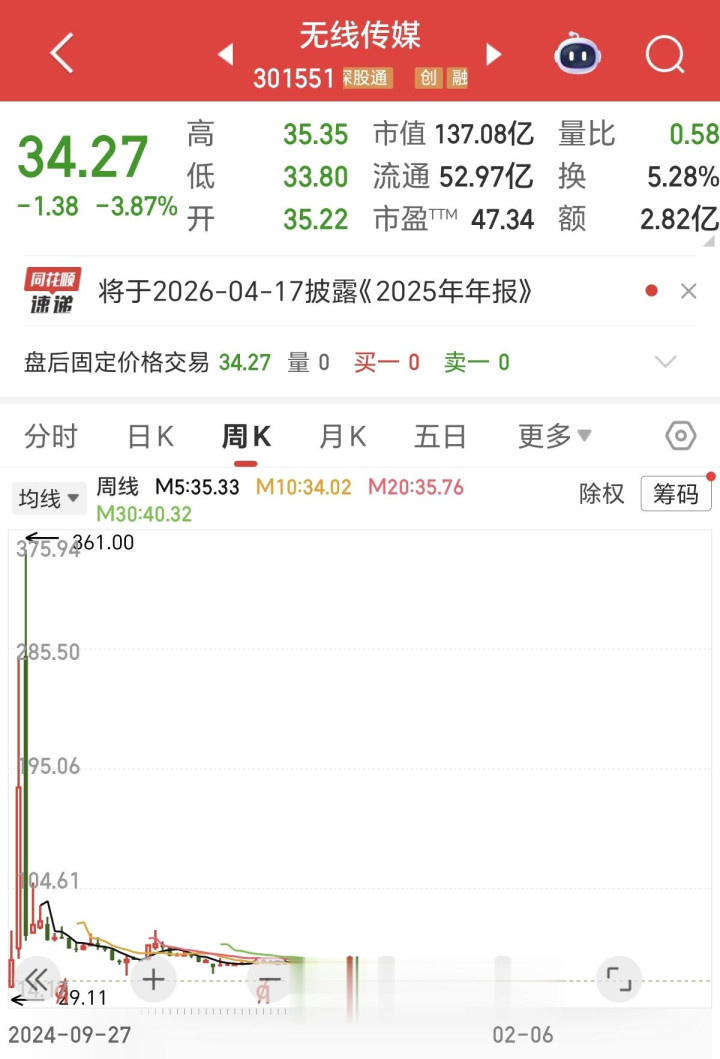The height and width of the screenshot is (1059, 720).
Task: Zoom in the chart with plus button
Action: pyautogui.click(x=153, y=979)
